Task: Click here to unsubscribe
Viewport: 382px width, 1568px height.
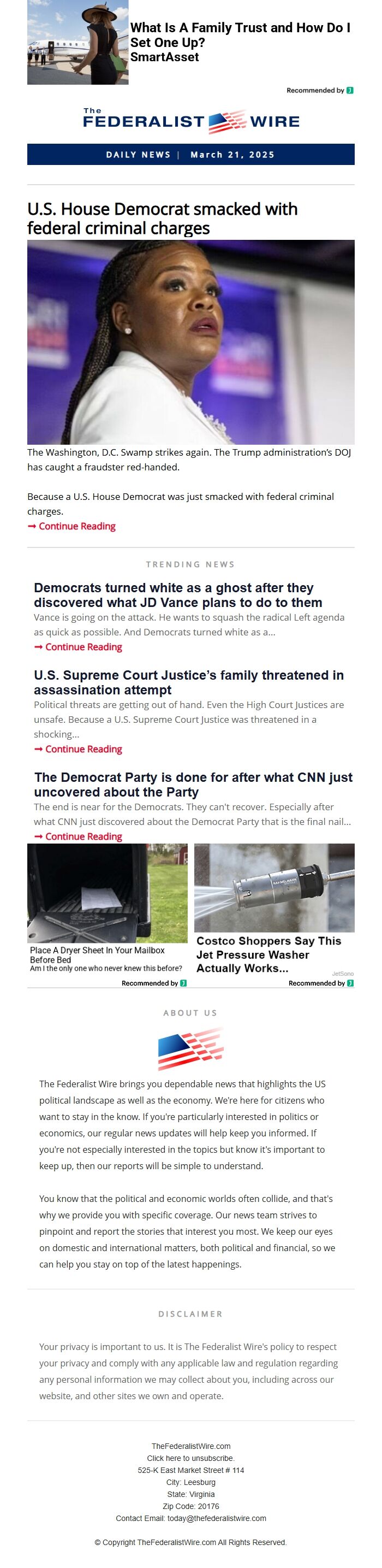Action: coord(190,1458)
